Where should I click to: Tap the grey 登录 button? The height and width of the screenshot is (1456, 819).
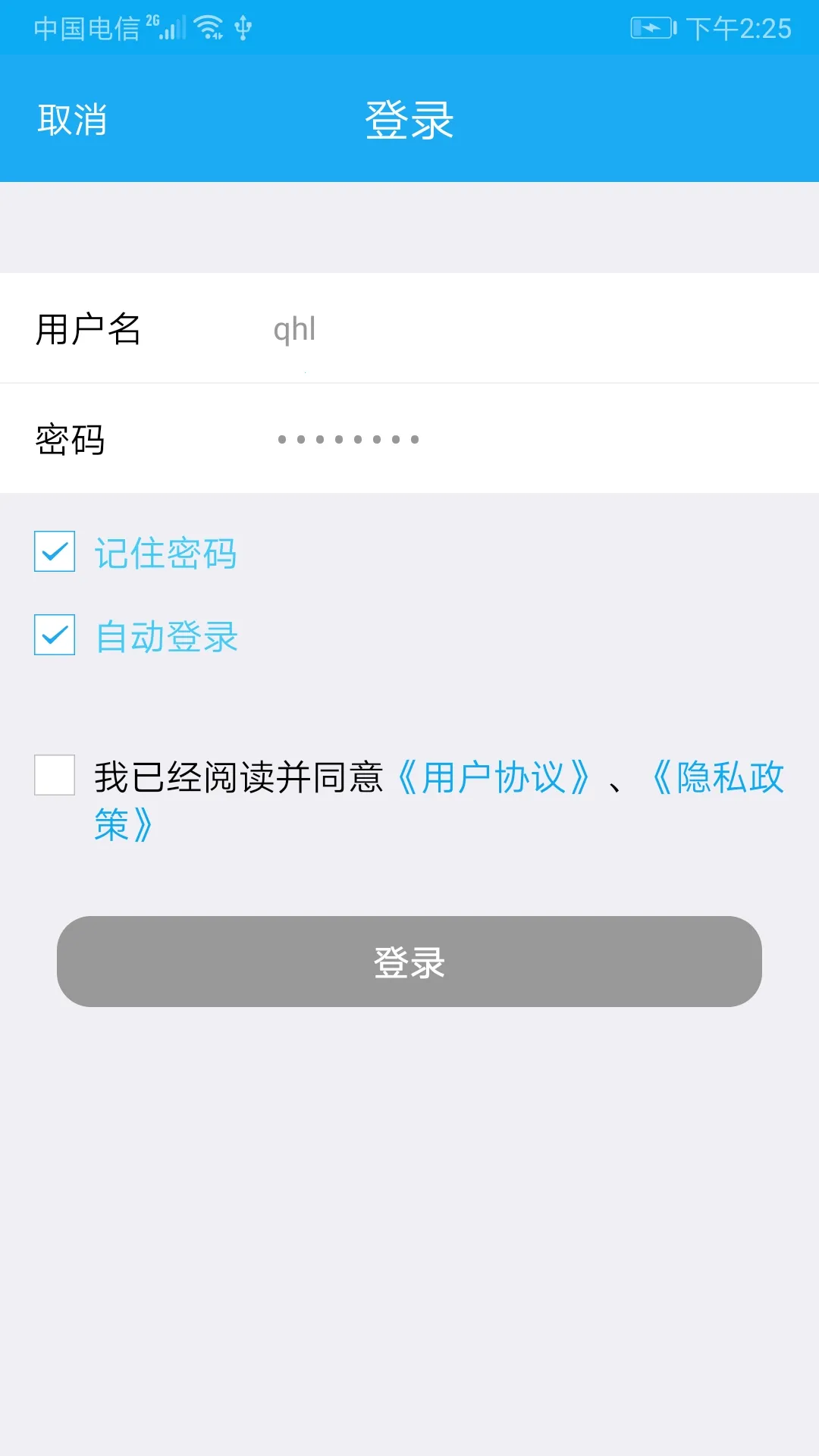click(409, 962)
